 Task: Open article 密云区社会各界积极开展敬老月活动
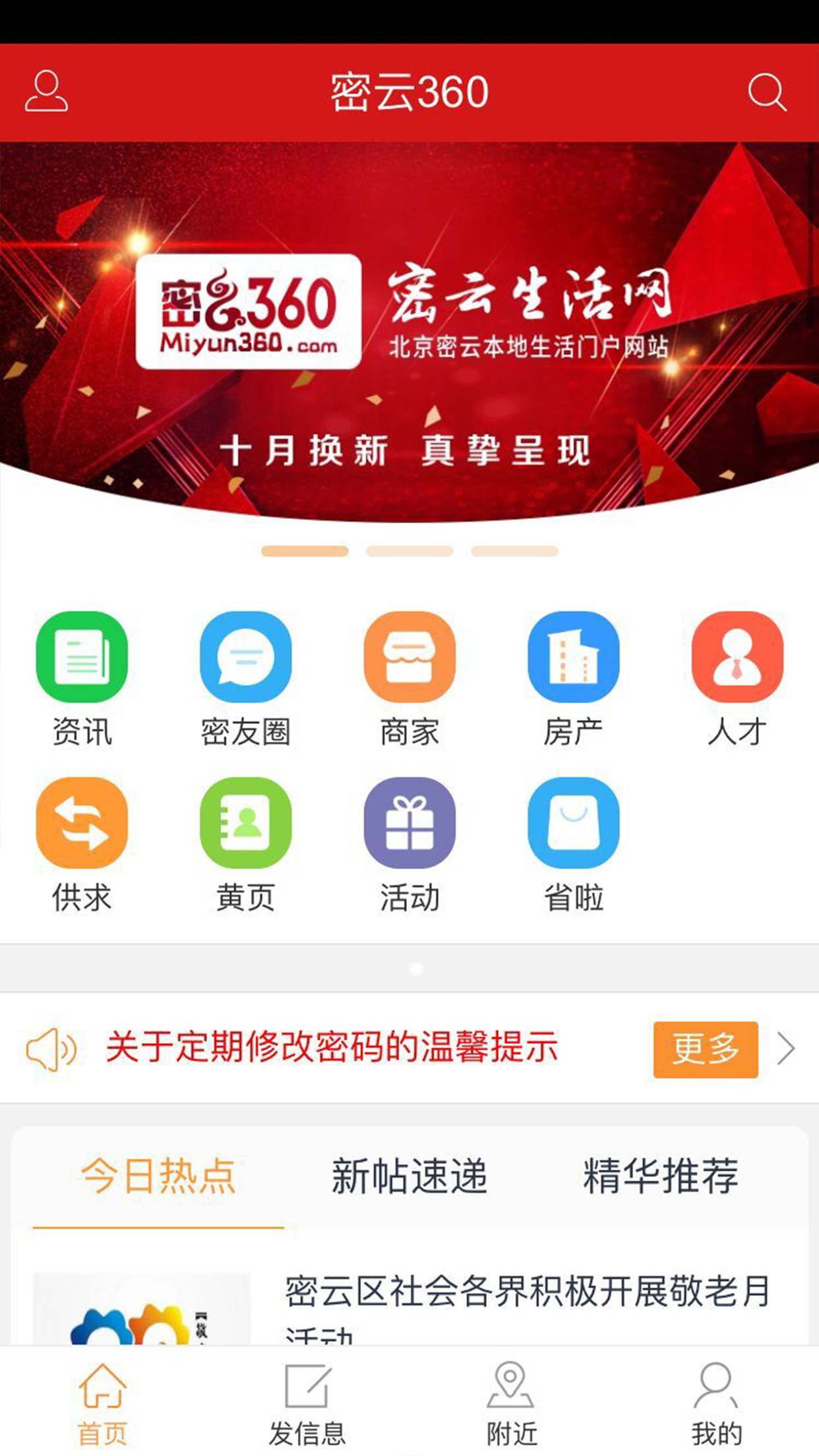click(x=528, y=1292)
